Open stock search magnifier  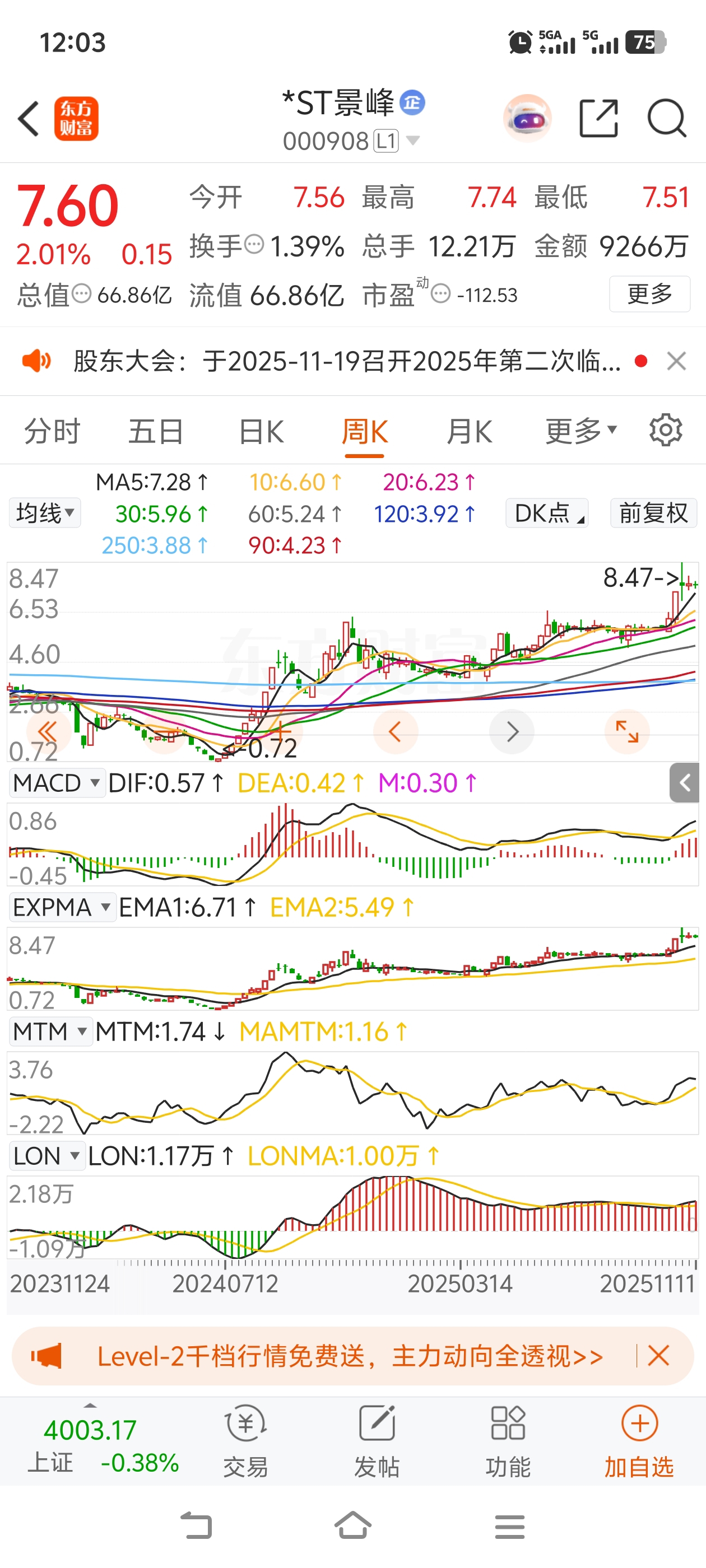(666, 118)
